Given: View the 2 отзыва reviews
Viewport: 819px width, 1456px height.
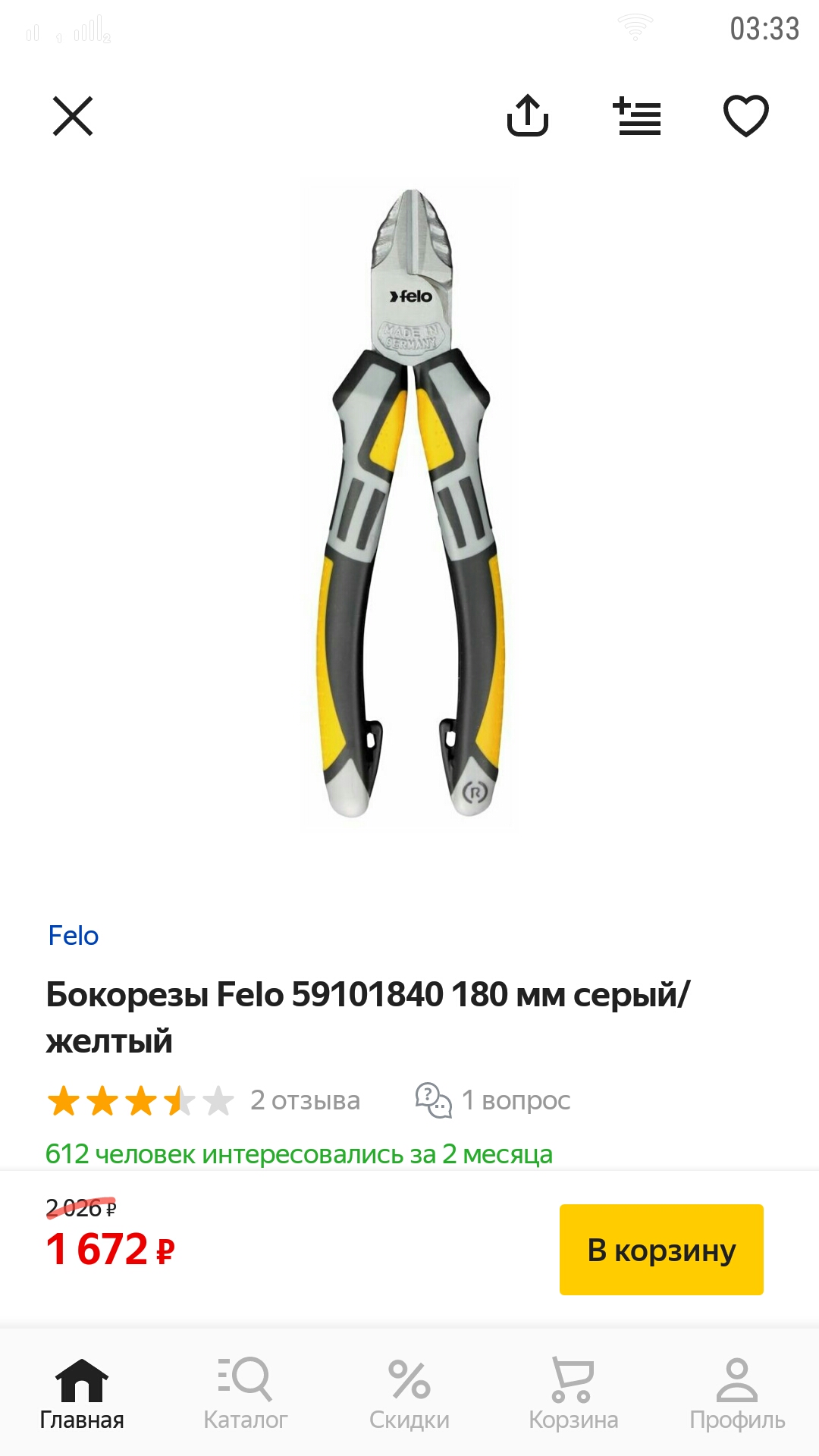Looking at the screenshot, I should click(x=305, y=1100).
